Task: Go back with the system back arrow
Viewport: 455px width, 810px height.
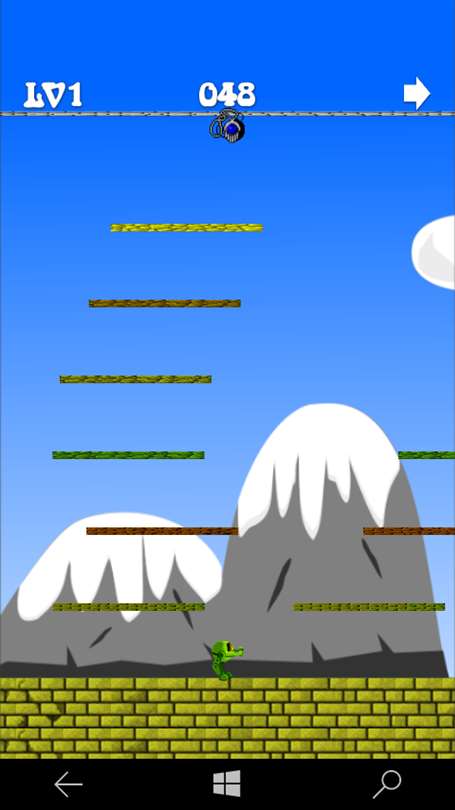Action: pyautogui.click(x=68, y=785)
